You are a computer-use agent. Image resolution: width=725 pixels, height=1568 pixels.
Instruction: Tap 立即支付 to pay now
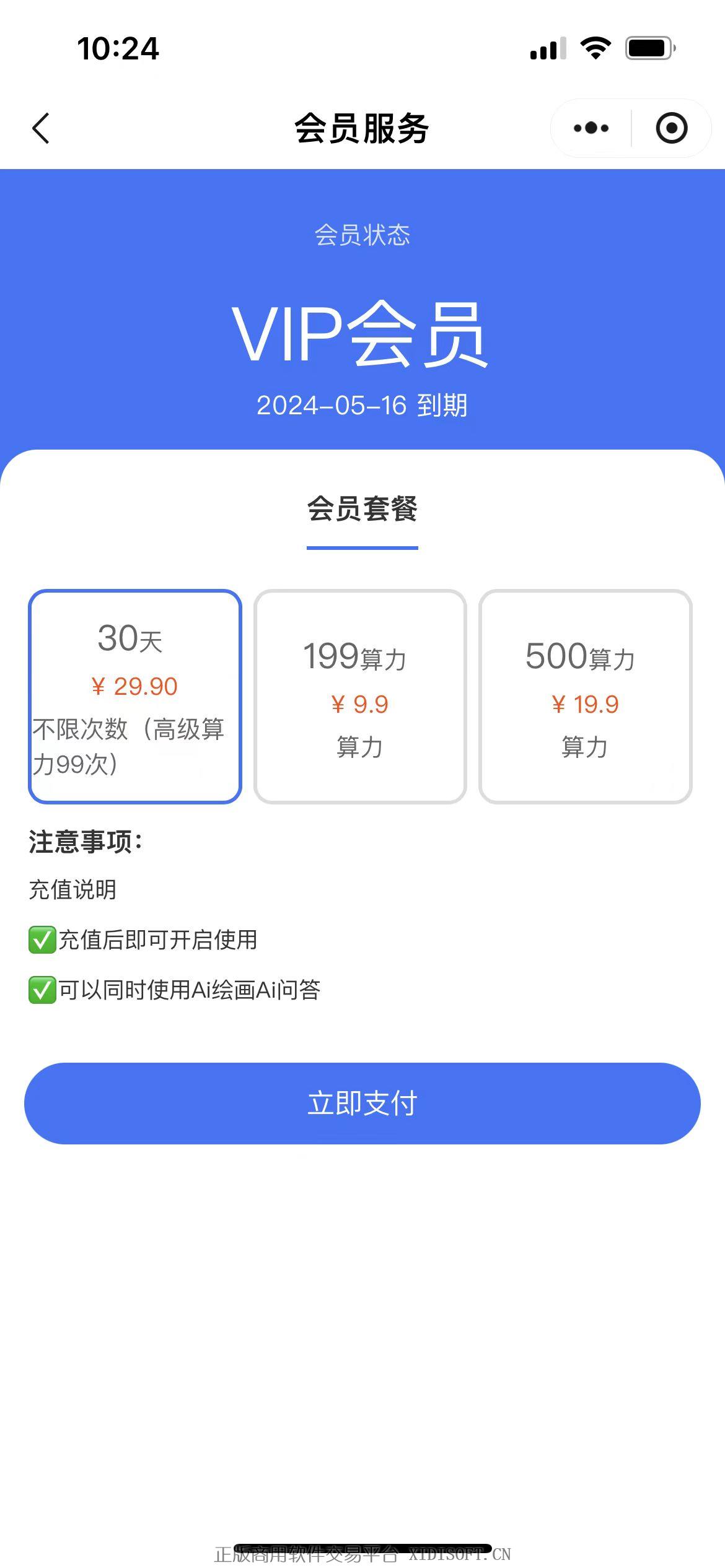362,1103
